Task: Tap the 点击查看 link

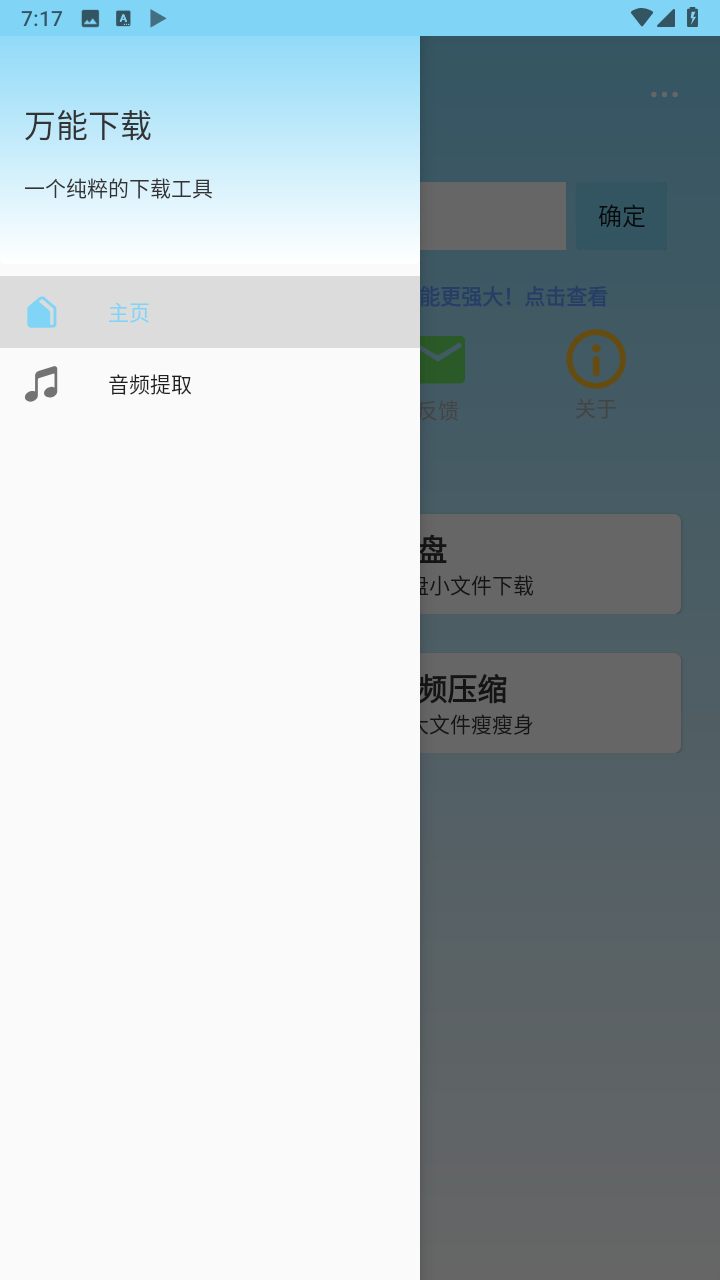Action: (x=566, y=297)
